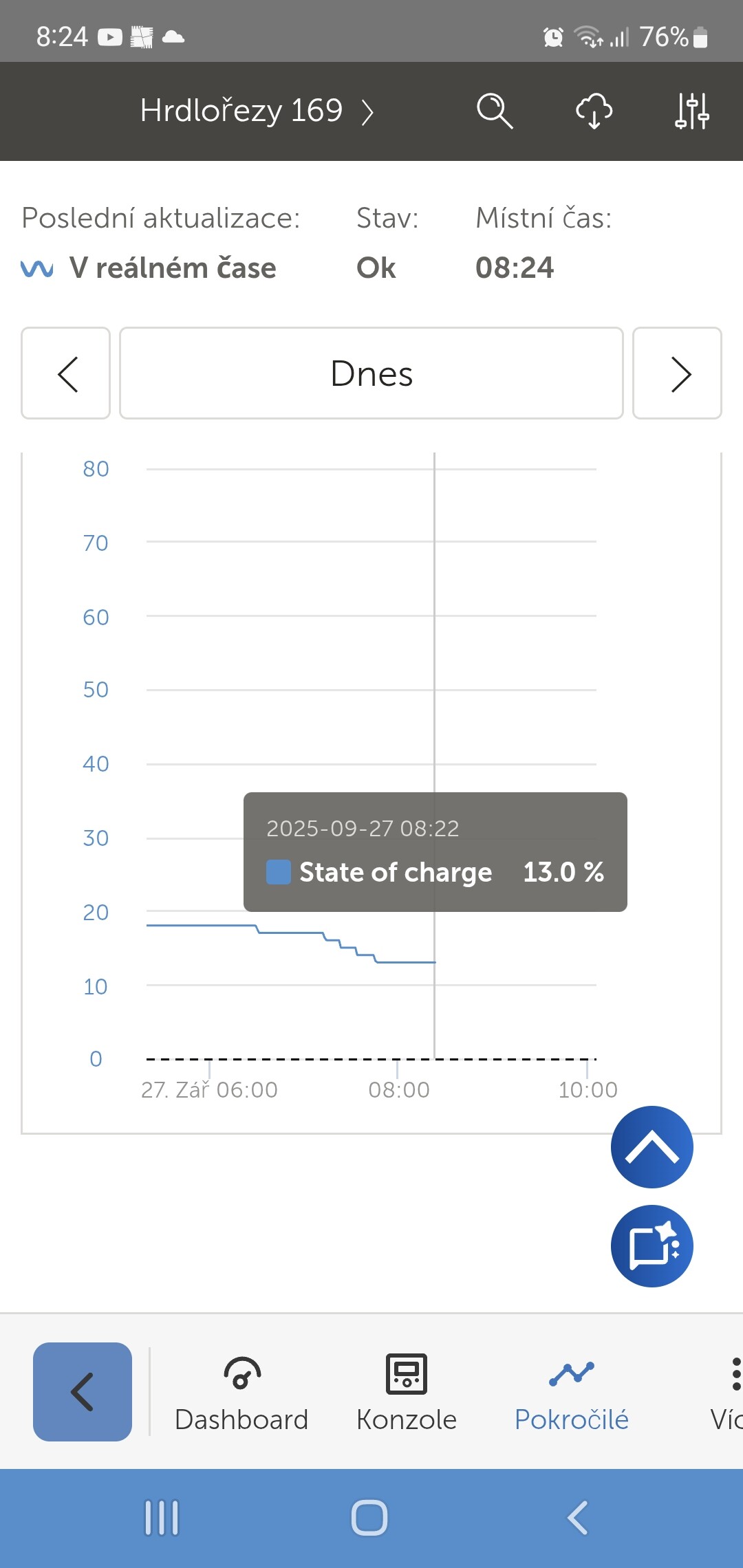Open the search magnifier icon
Screen dimensions: 743x1568
tap(495, 111)
